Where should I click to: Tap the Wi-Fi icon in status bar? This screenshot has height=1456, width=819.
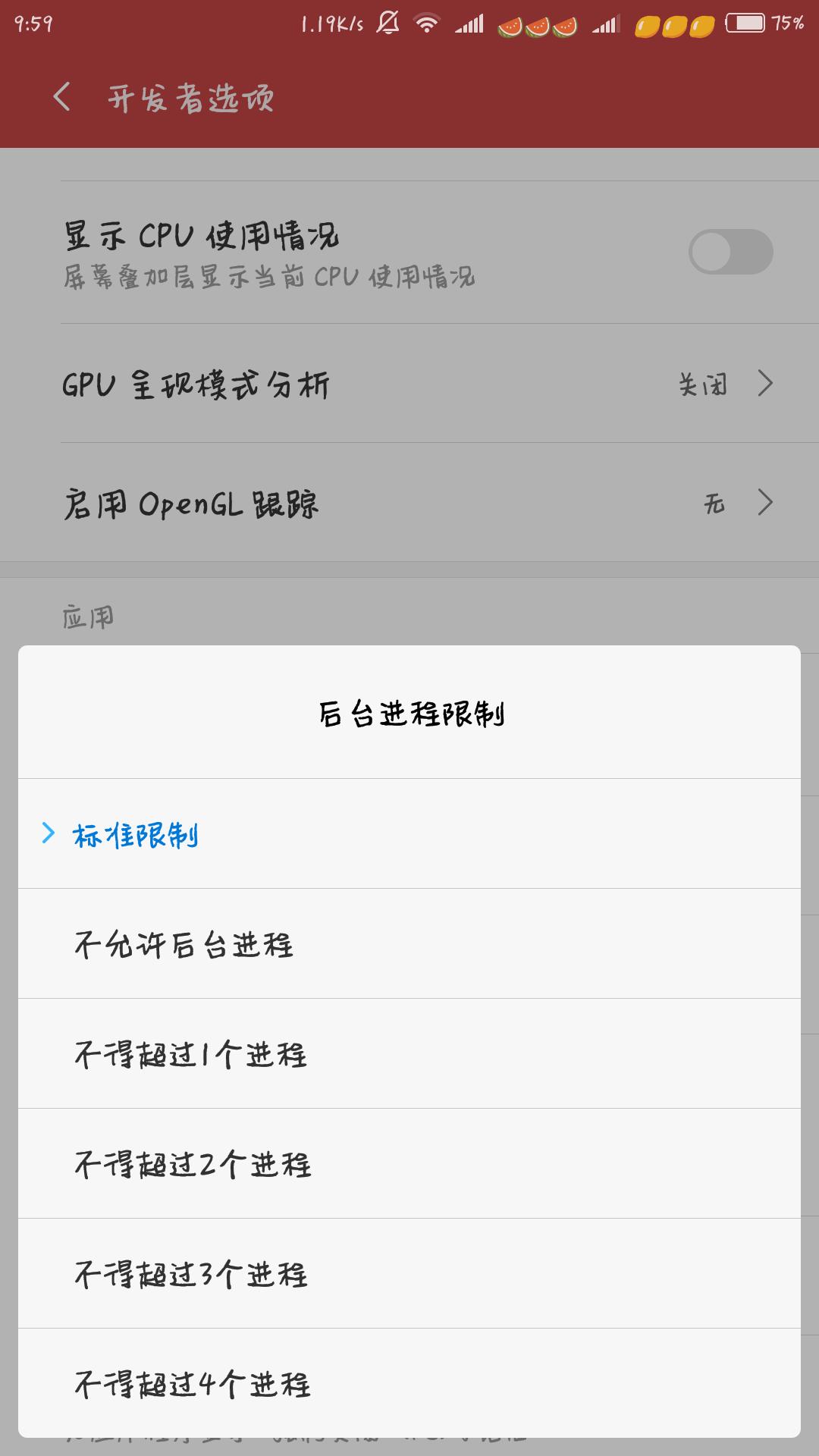coord(425,23)
